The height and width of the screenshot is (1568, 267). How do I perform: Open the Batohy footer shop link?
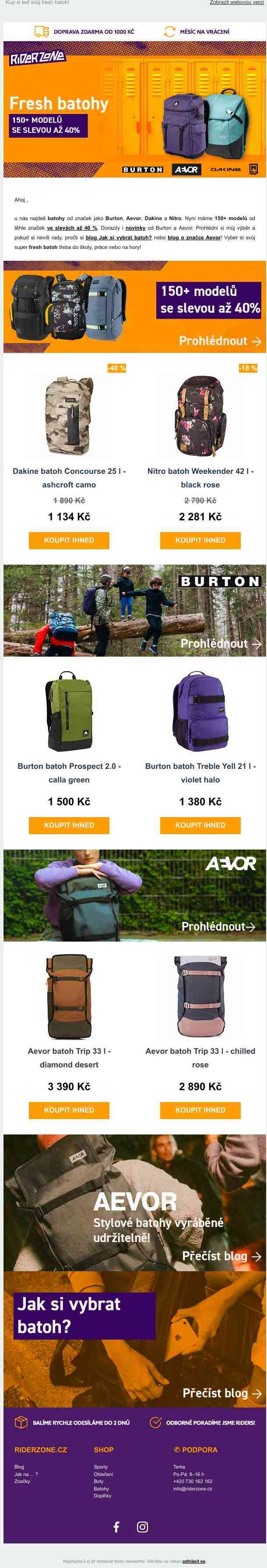101,1488
